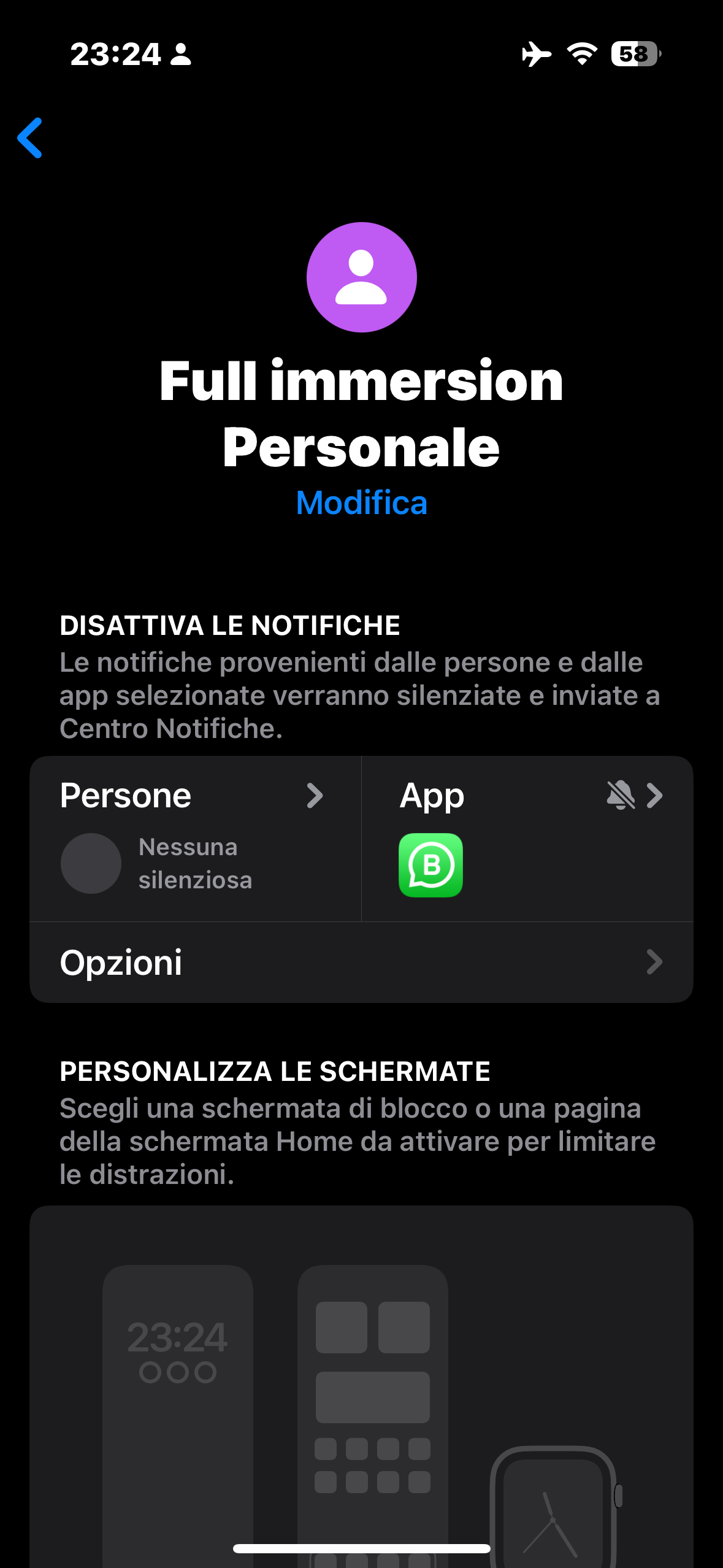Screen dimensions: 723x1568
Task: Open the App silenced list
Action: coord(528,839)
